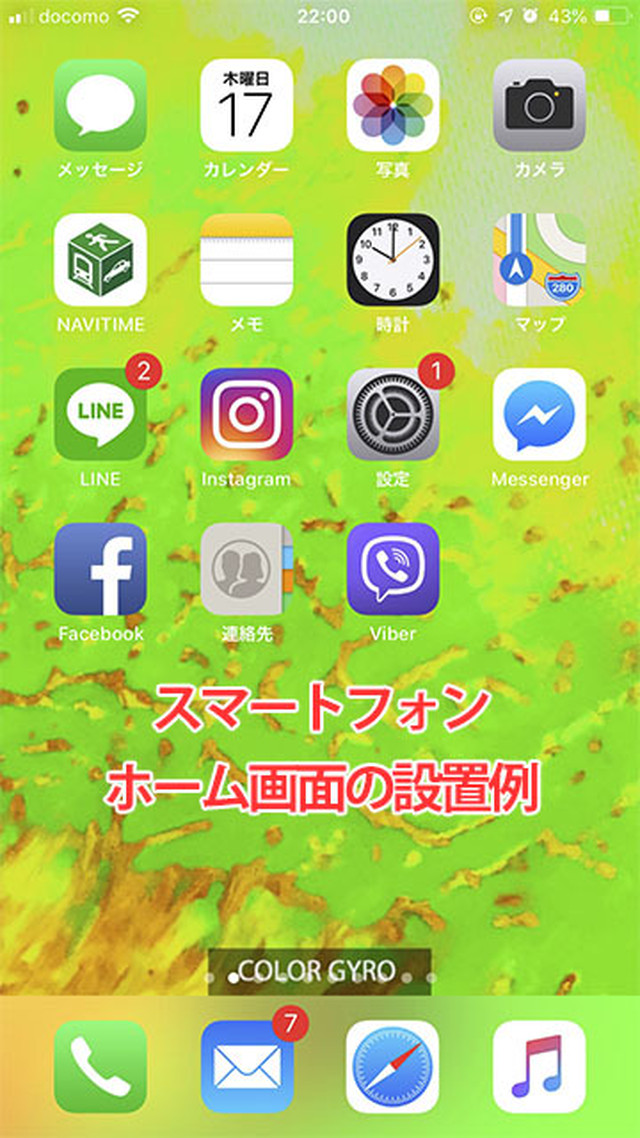Launch the Safari browser
Screen dimensions: 640x1138
pos(393,1066)
